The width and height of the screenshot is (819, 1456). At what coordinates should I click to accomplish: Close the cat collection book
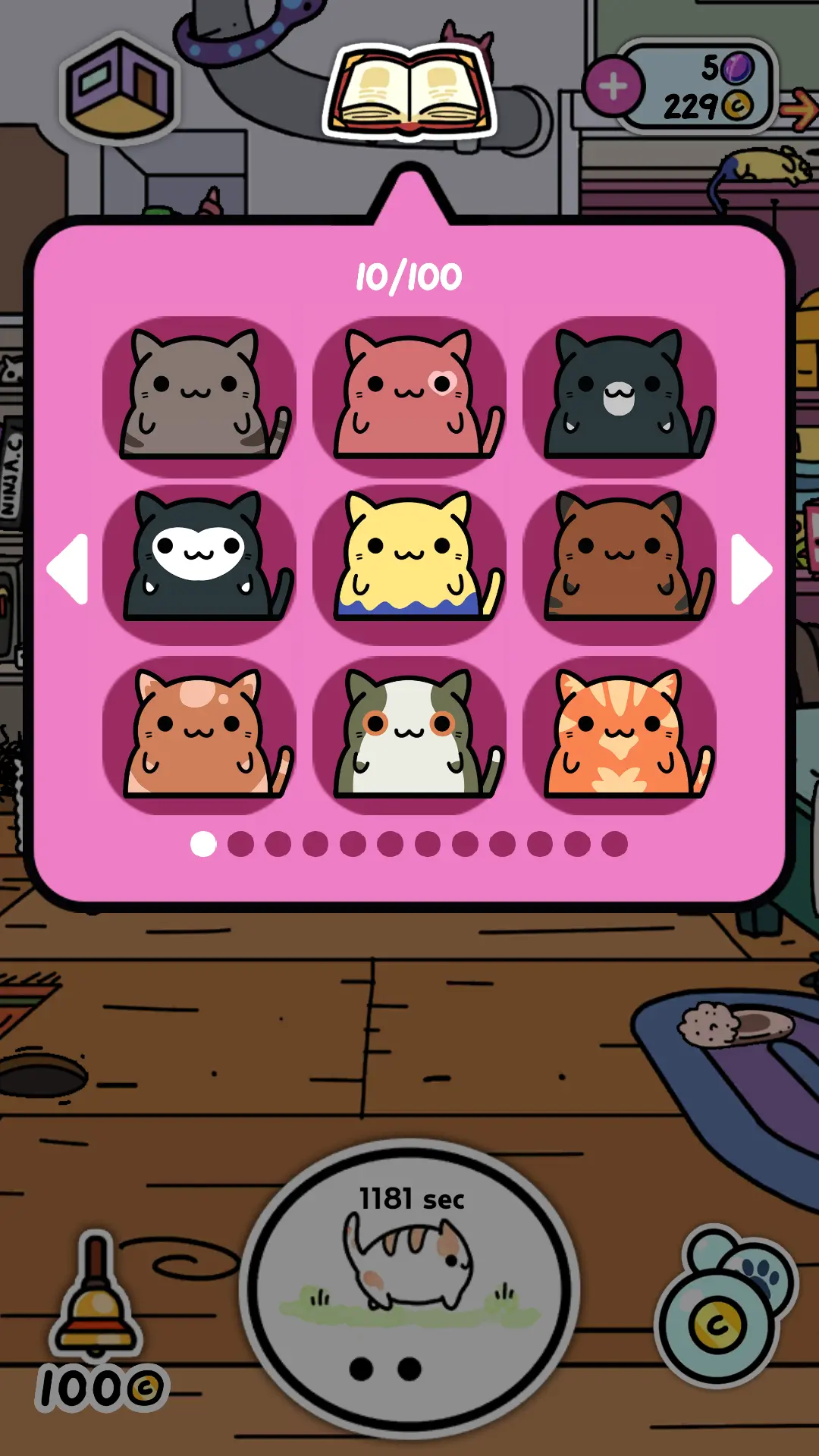click(409, 93)
